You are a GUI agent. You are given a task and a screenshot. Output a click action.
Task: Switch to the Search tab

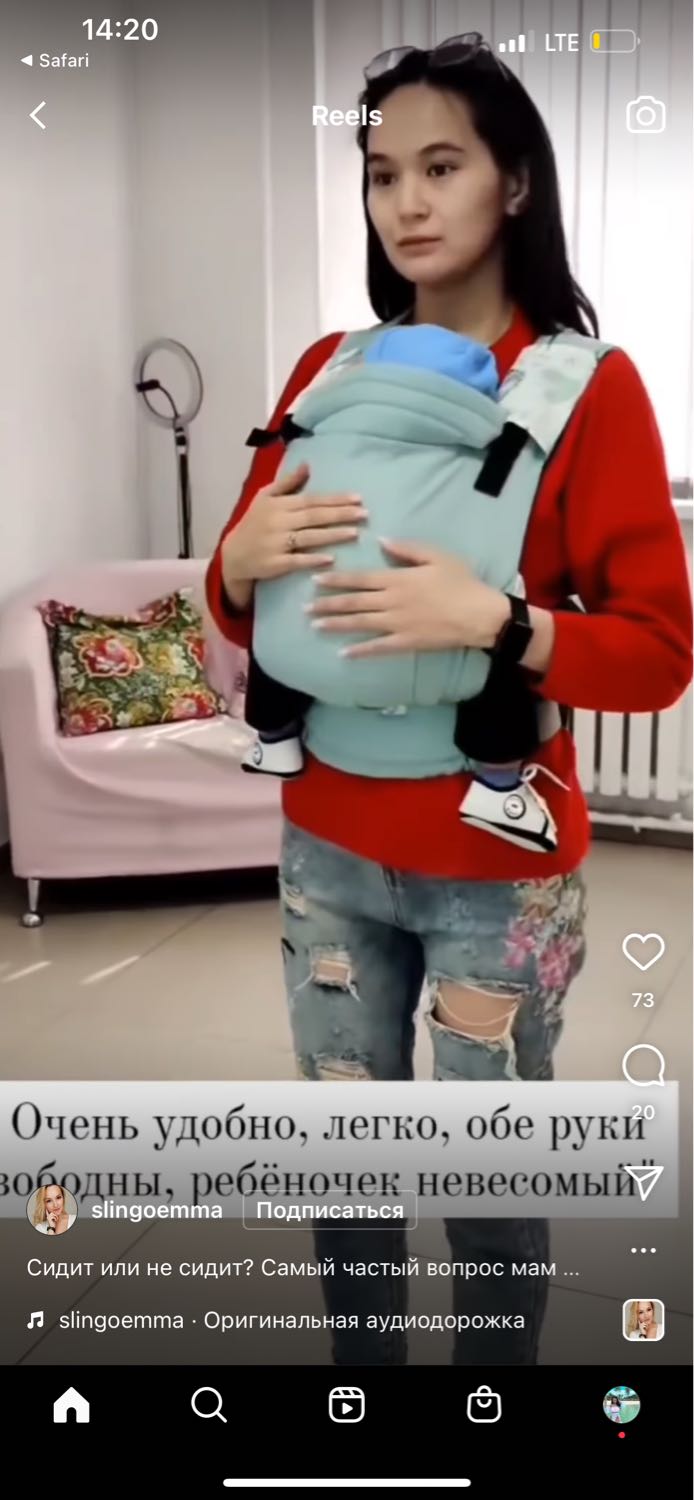pyautogui.click(x=209, y=1405)
